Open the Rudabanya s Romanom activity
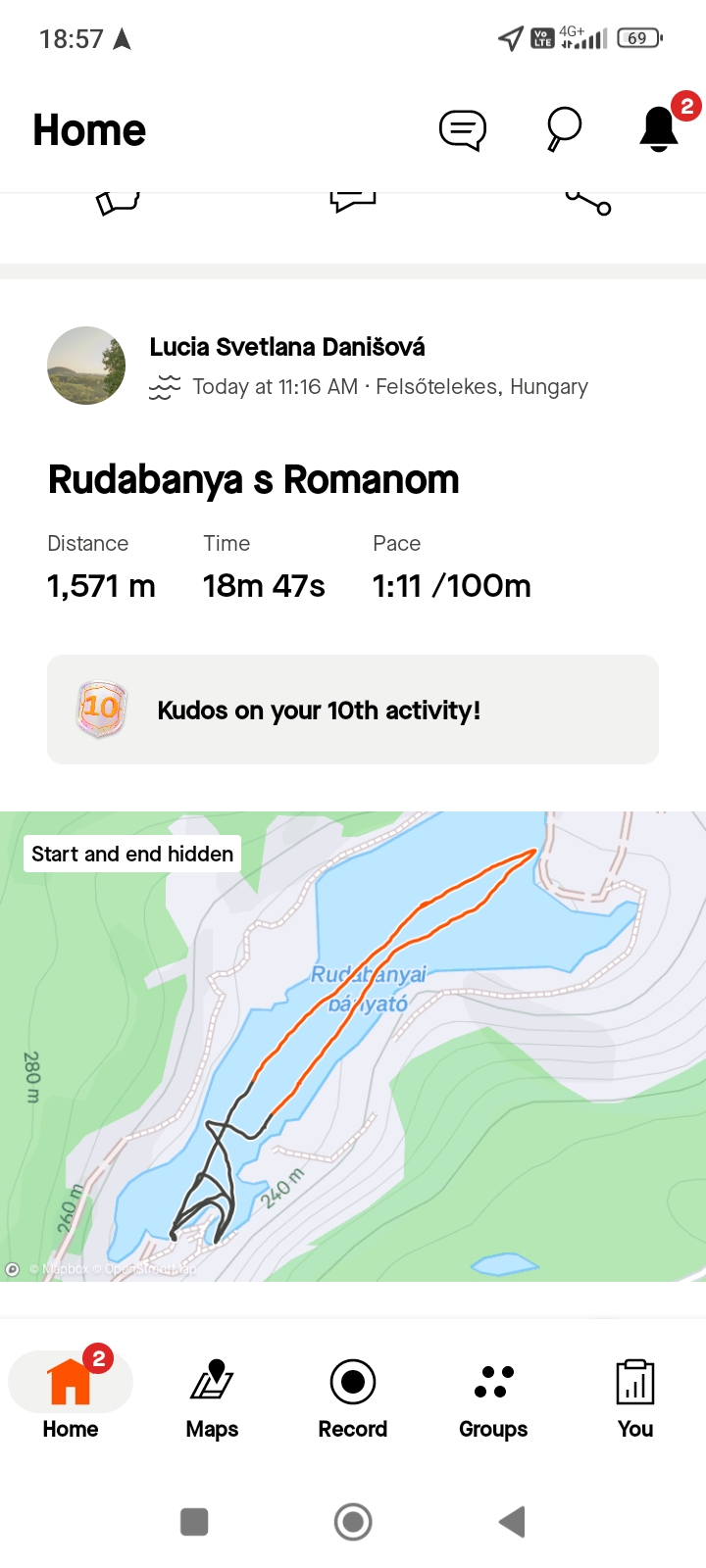This screenshot has height=1568, width=706. pyautogui.click(x=253, y=480)
